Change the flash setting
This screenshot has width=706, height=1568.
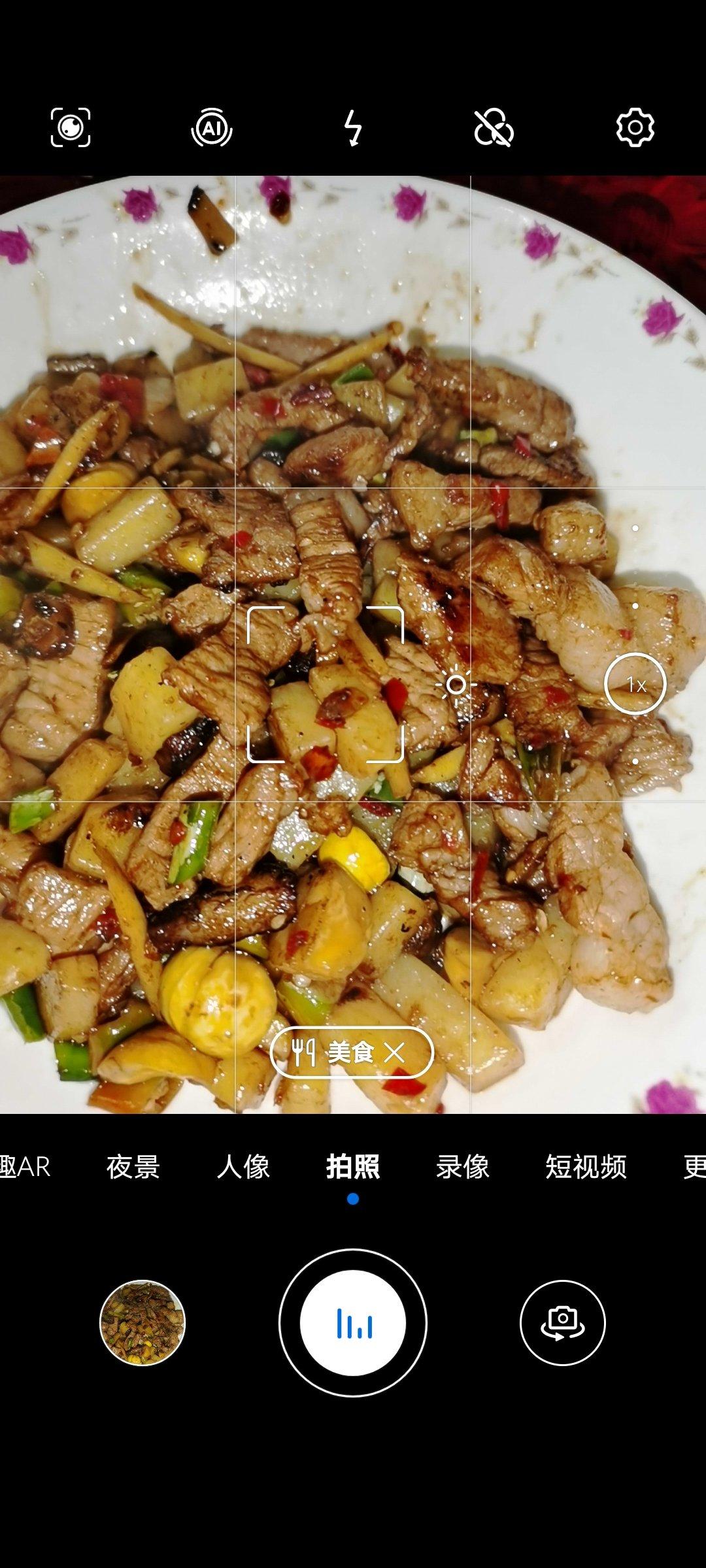click(x=353, y=127)
